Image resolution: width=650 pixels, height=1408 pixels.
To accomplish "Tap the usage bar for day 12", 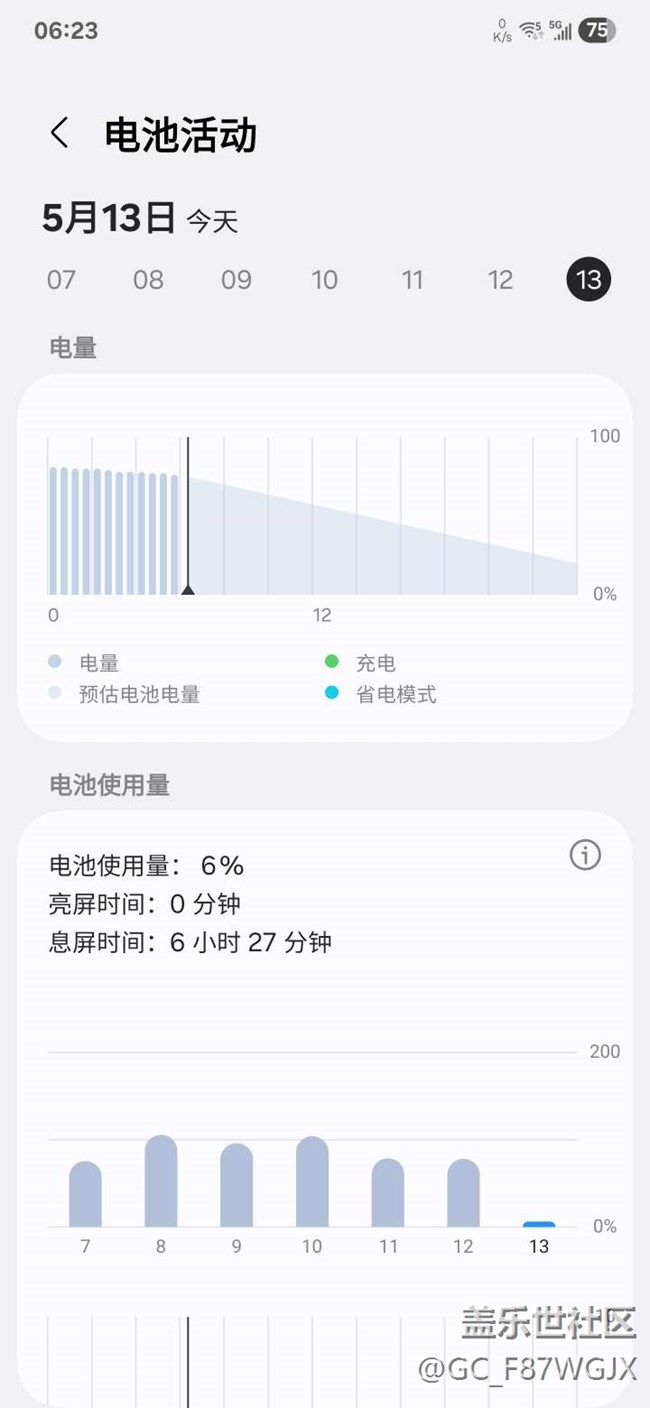I will [x=463, y=1193].
